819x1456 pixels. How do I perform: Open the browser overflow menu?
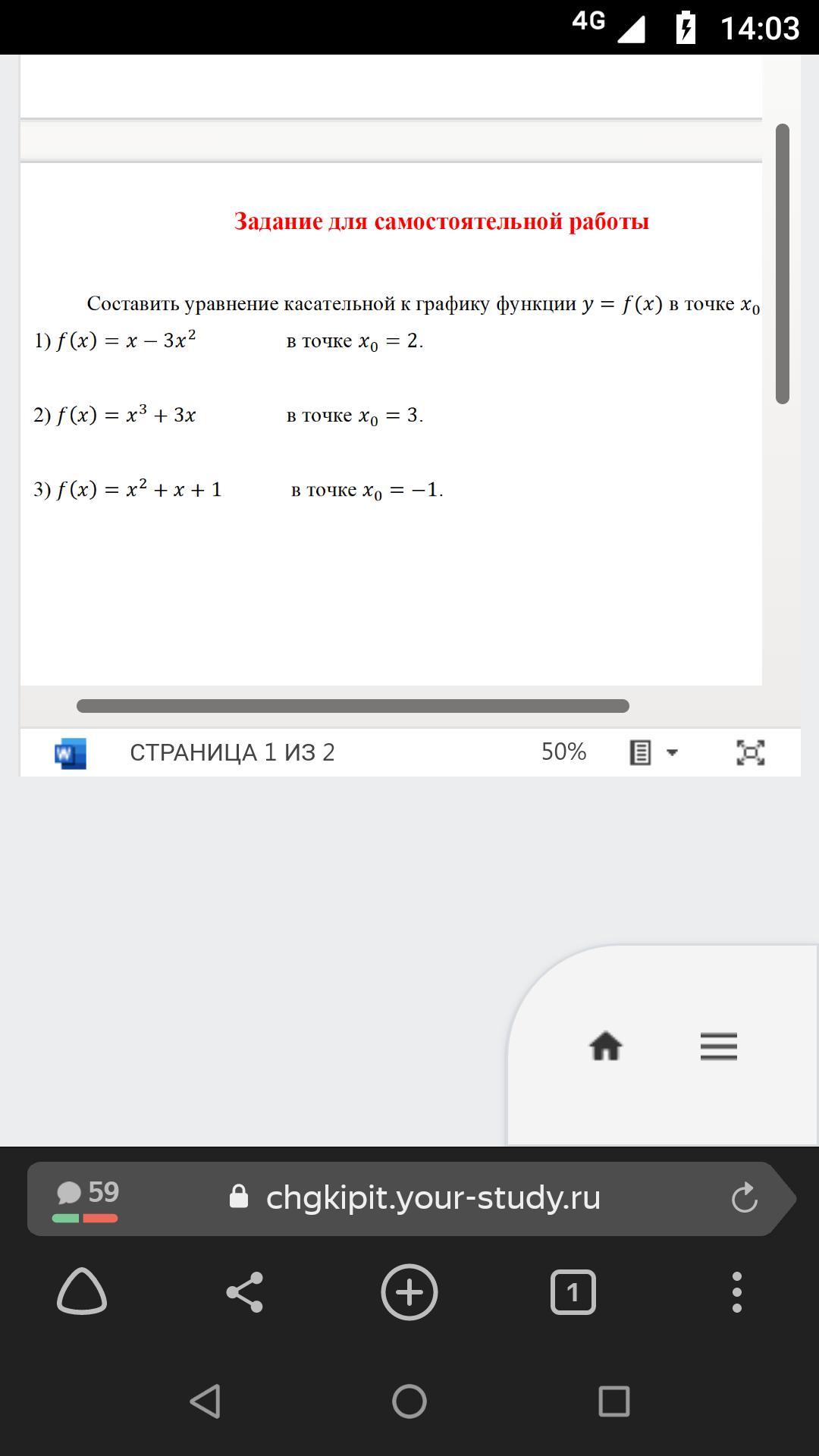(736, 1292)
